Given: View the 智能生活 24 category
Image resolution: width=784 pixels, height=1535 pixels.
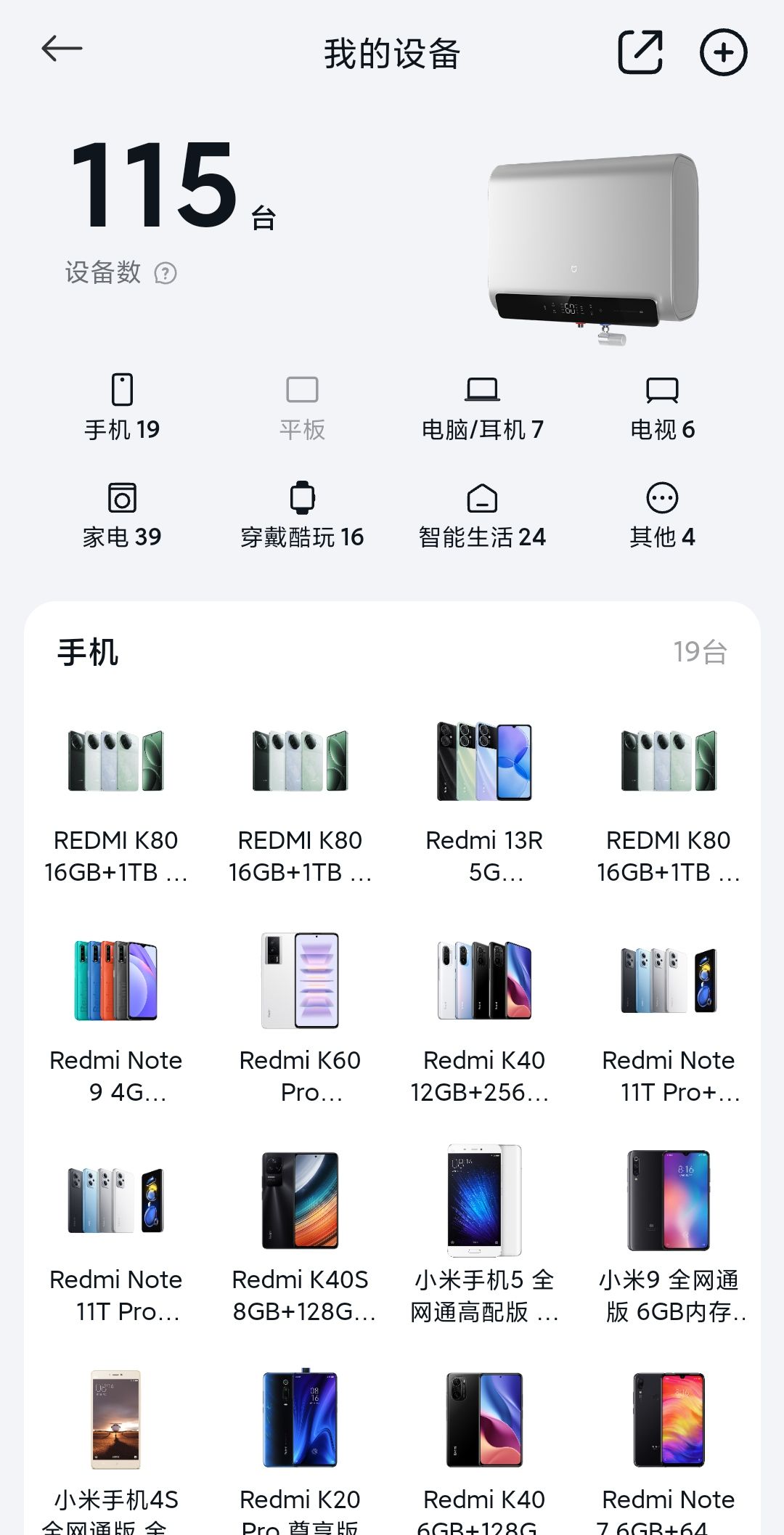Looking at the screenshot, I should [x=482, y=516].
